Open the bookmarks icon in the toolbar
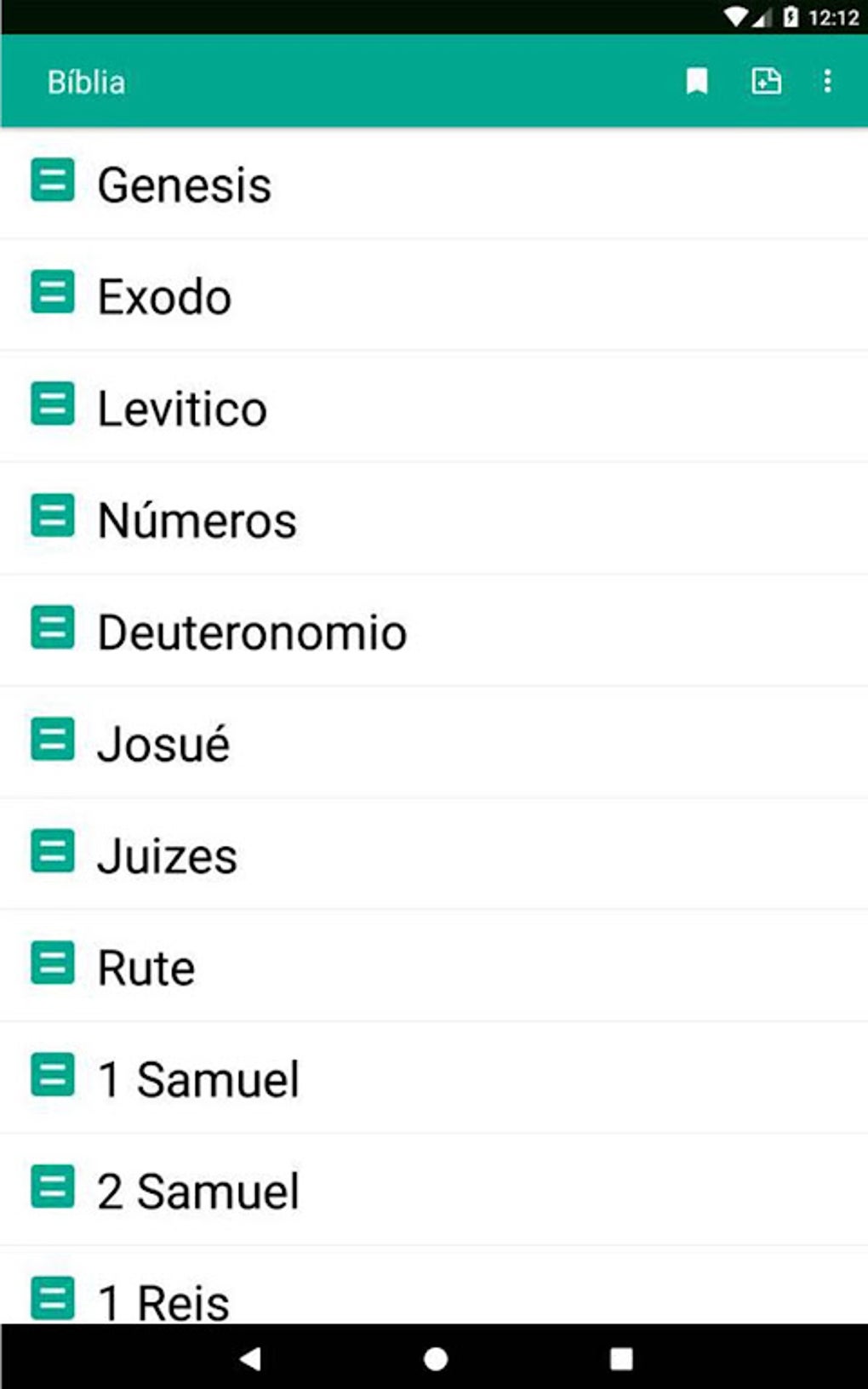 [697, 82]
